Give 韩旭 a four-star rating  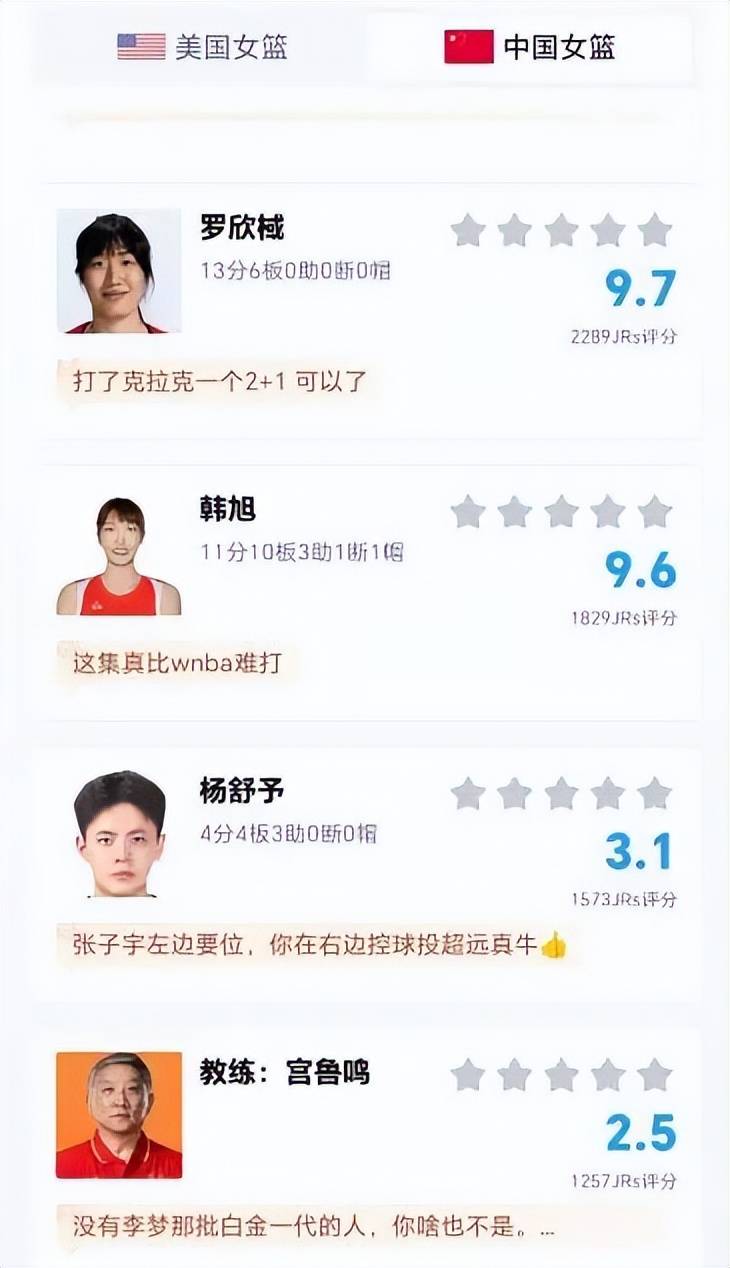pyautogui.click(x=608, y=512)
